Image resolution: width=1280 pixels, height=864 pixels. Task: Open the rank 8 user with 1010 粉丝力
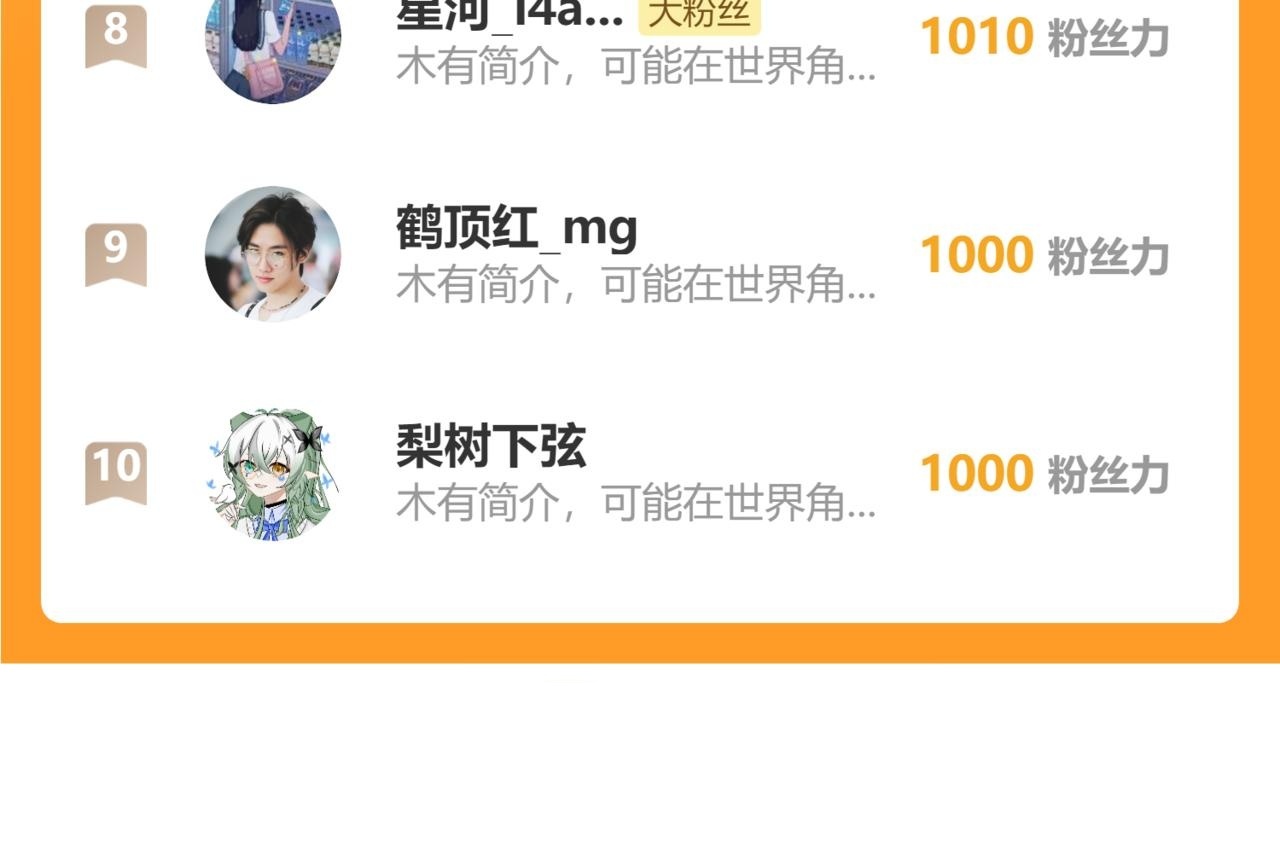pos(640,38)
